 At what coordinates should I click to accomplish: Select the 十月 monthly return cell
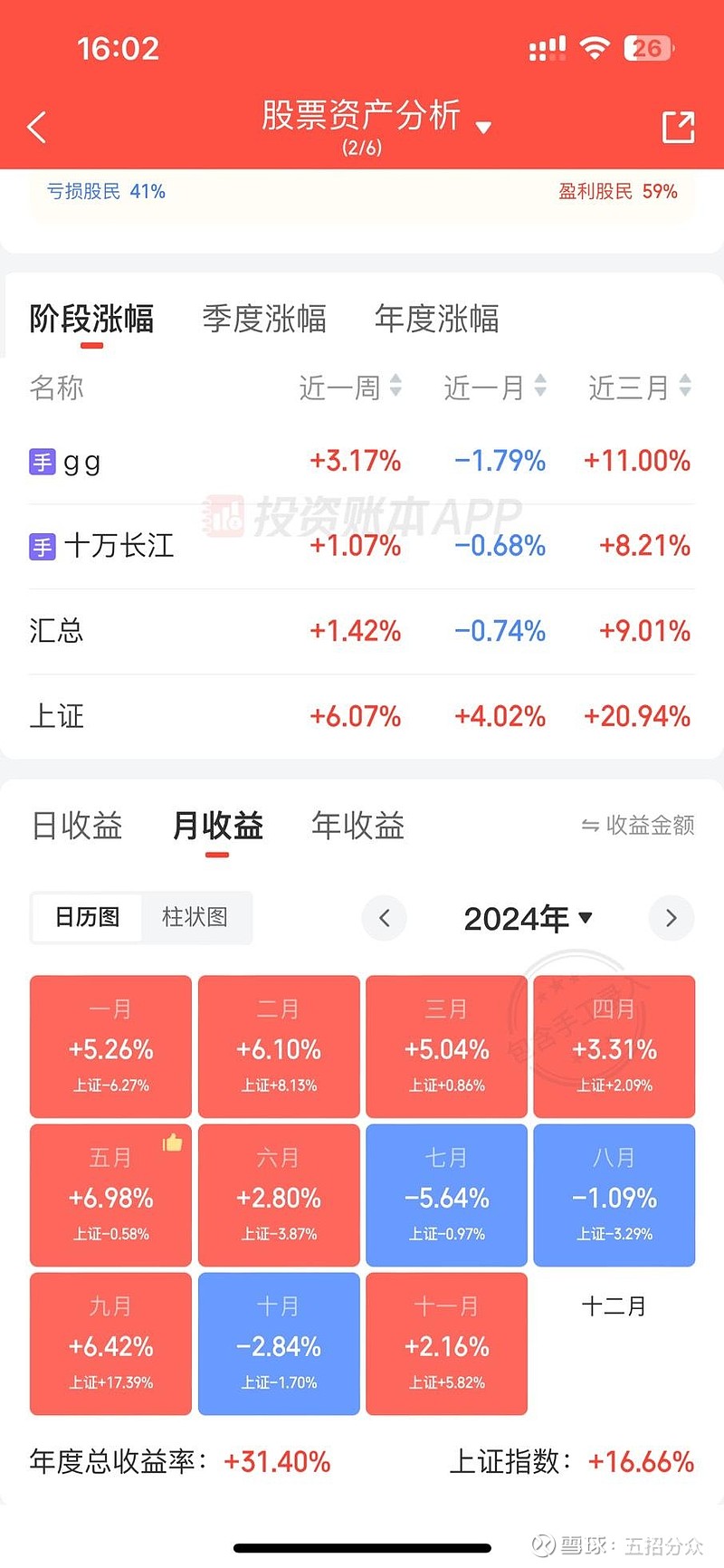[x=278, y=1343]
